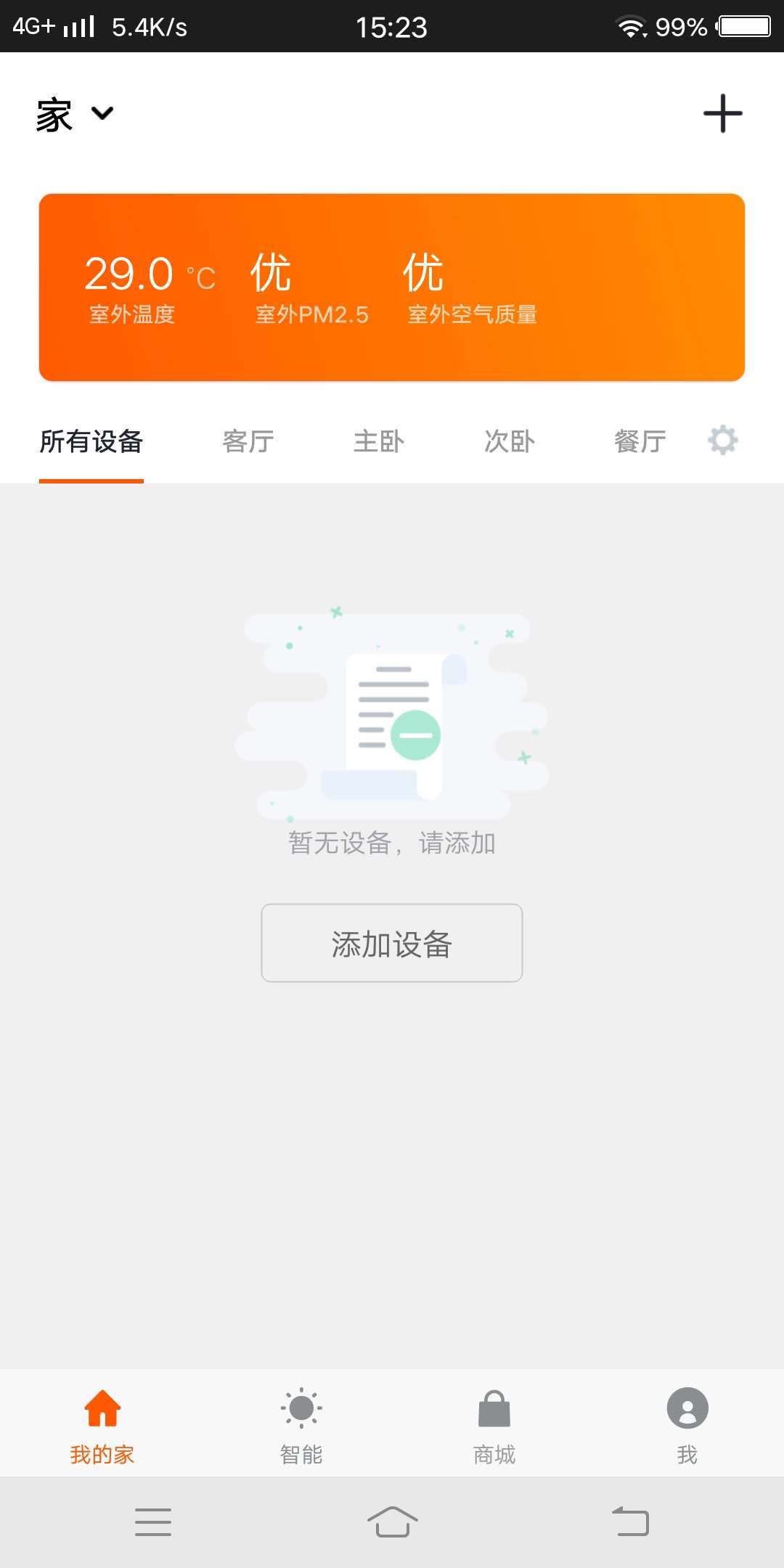Open the room settings gear icon
This screenshot has width=784, height=1568.
tap(722, 440)
